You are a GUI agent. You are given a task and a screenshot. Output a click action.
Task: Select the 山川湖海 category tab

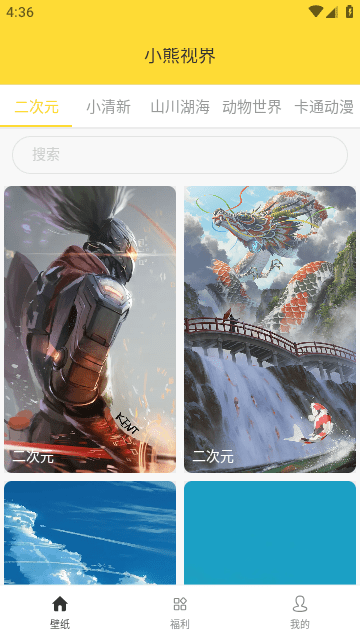(x=180, y=107)
